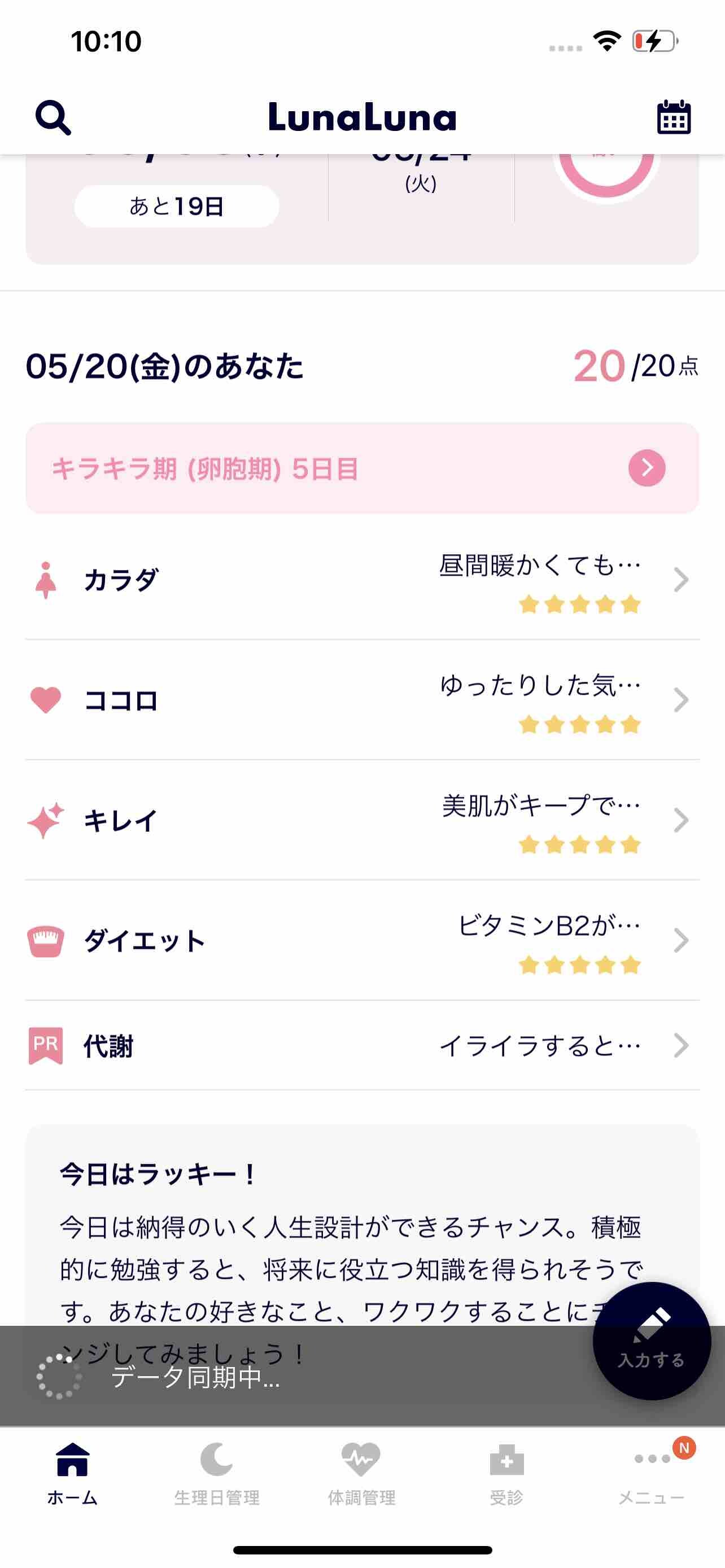The width and height of the screenshot is (725, 1568).
Task: Open the calendar view icon
Action: (x=673, y=117)
